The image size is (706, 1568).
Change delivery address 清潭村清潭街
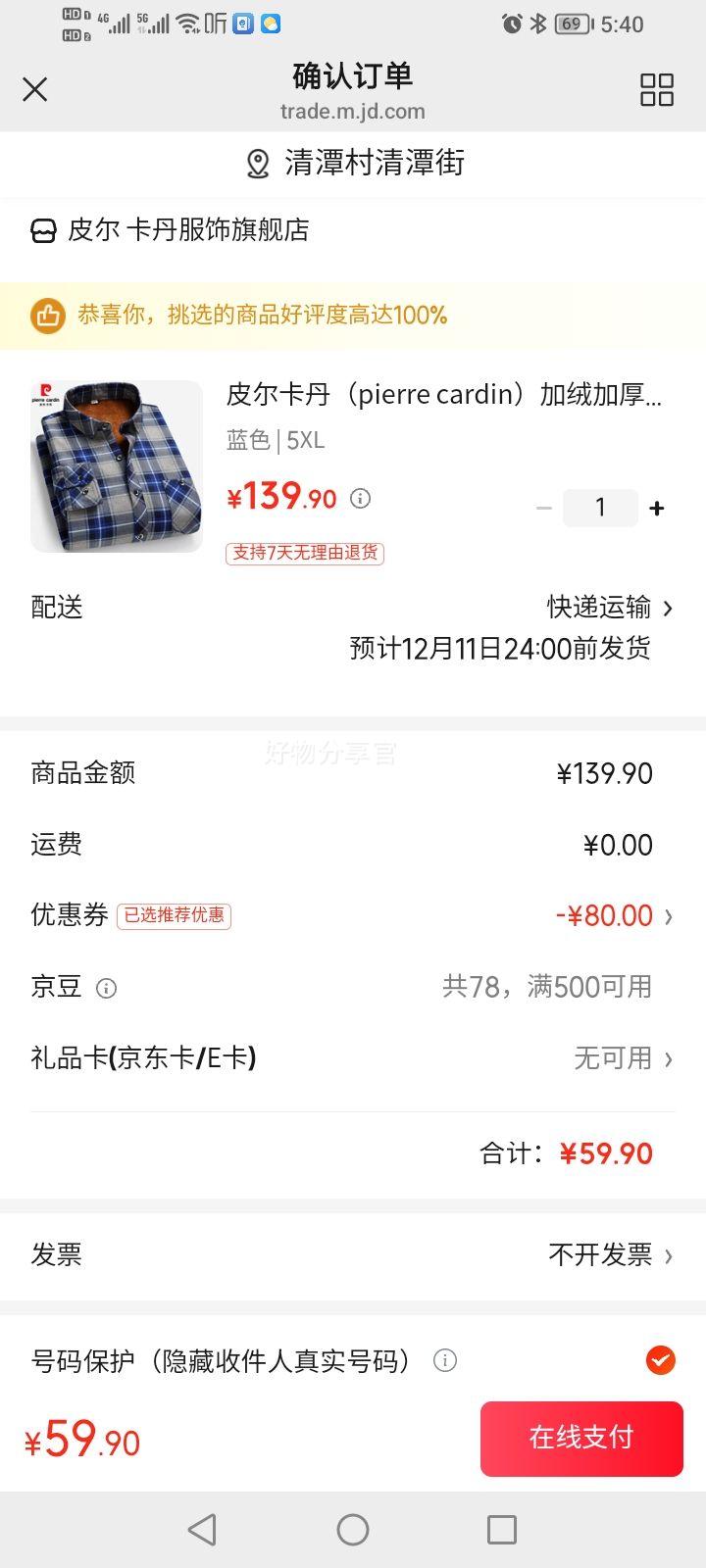coord(353,163)
